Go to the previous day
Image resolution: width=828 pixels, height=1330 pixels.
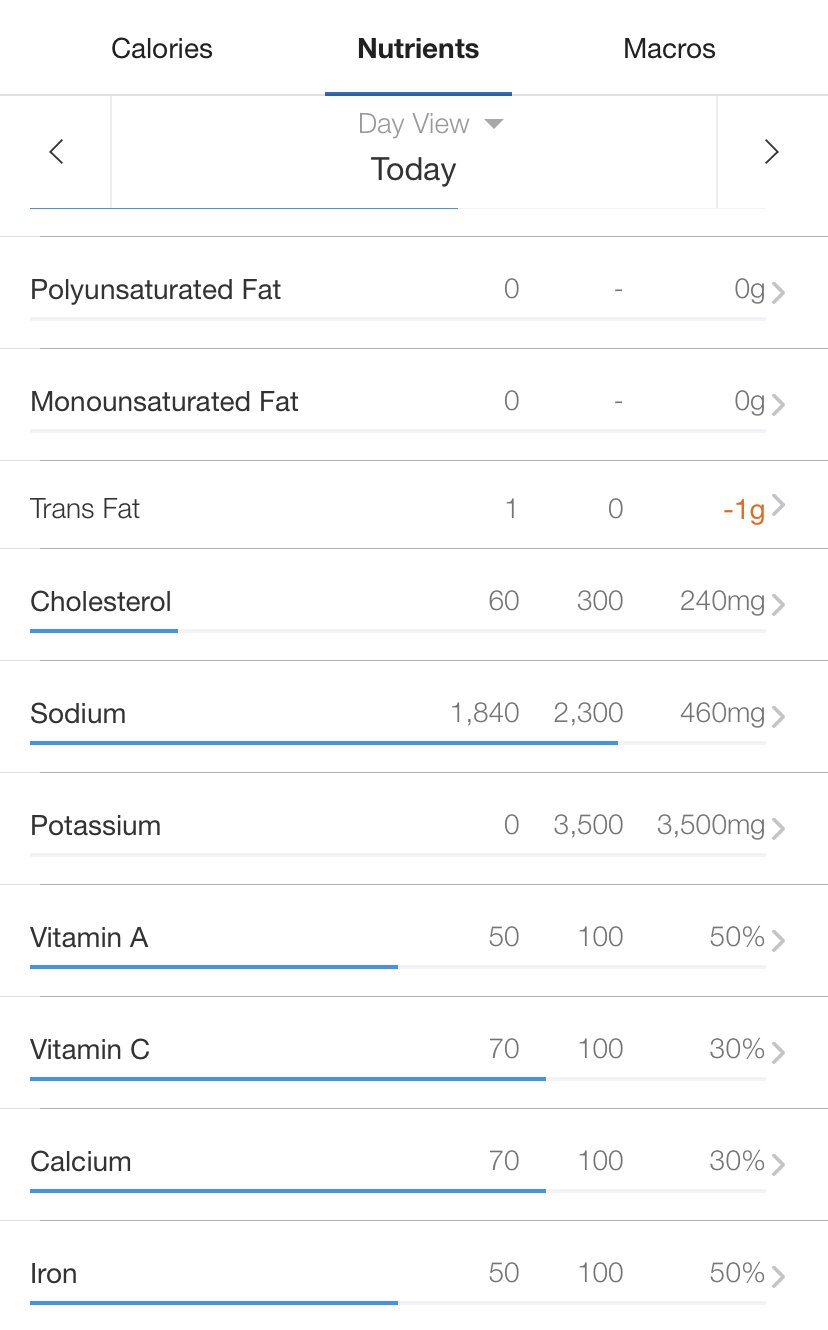click(x=57, y=152)
